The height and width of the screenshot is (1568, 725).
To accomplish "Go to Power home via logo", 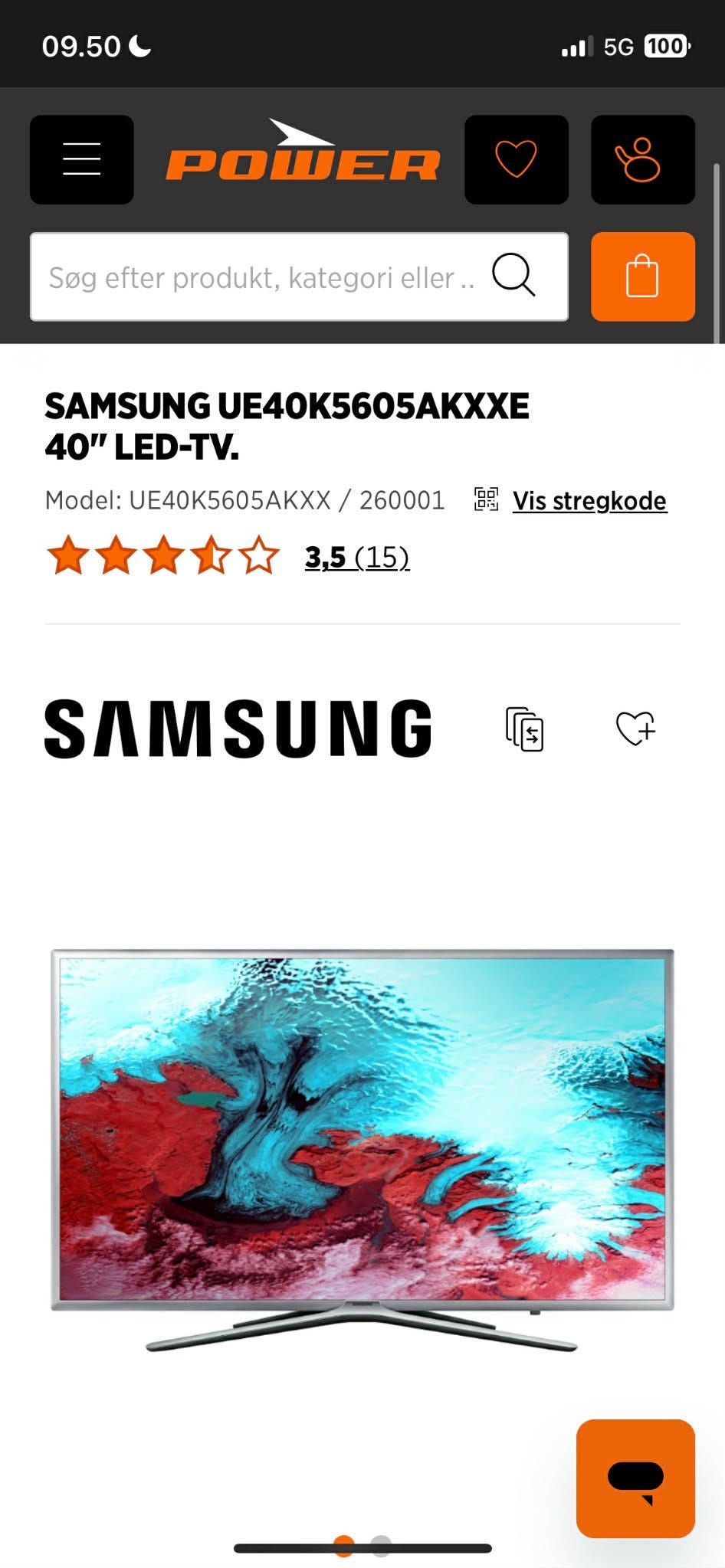I will click(303, 151).
